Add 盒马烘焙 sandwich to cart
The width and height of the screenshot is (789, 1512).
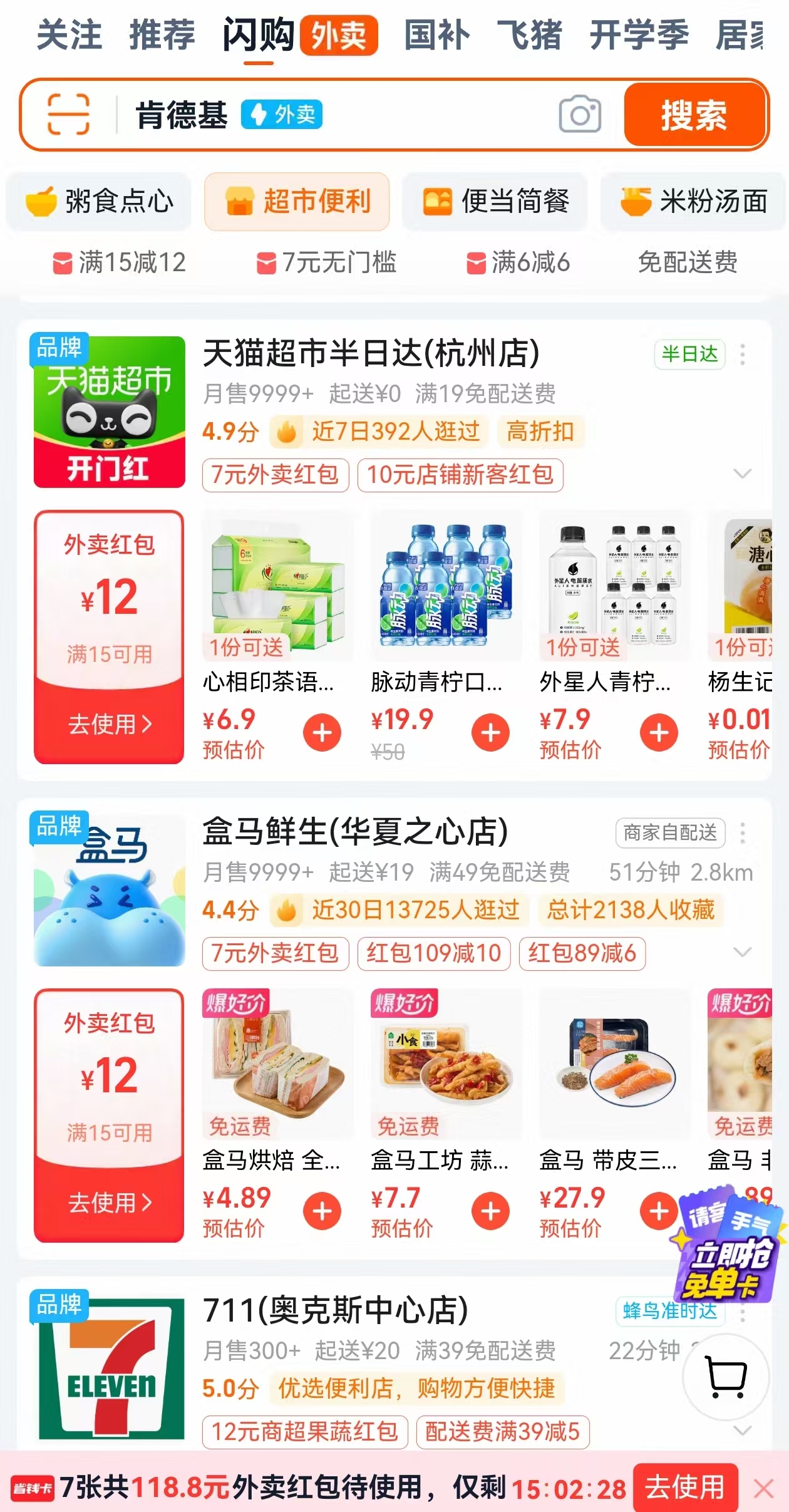tap(322, 1211)
